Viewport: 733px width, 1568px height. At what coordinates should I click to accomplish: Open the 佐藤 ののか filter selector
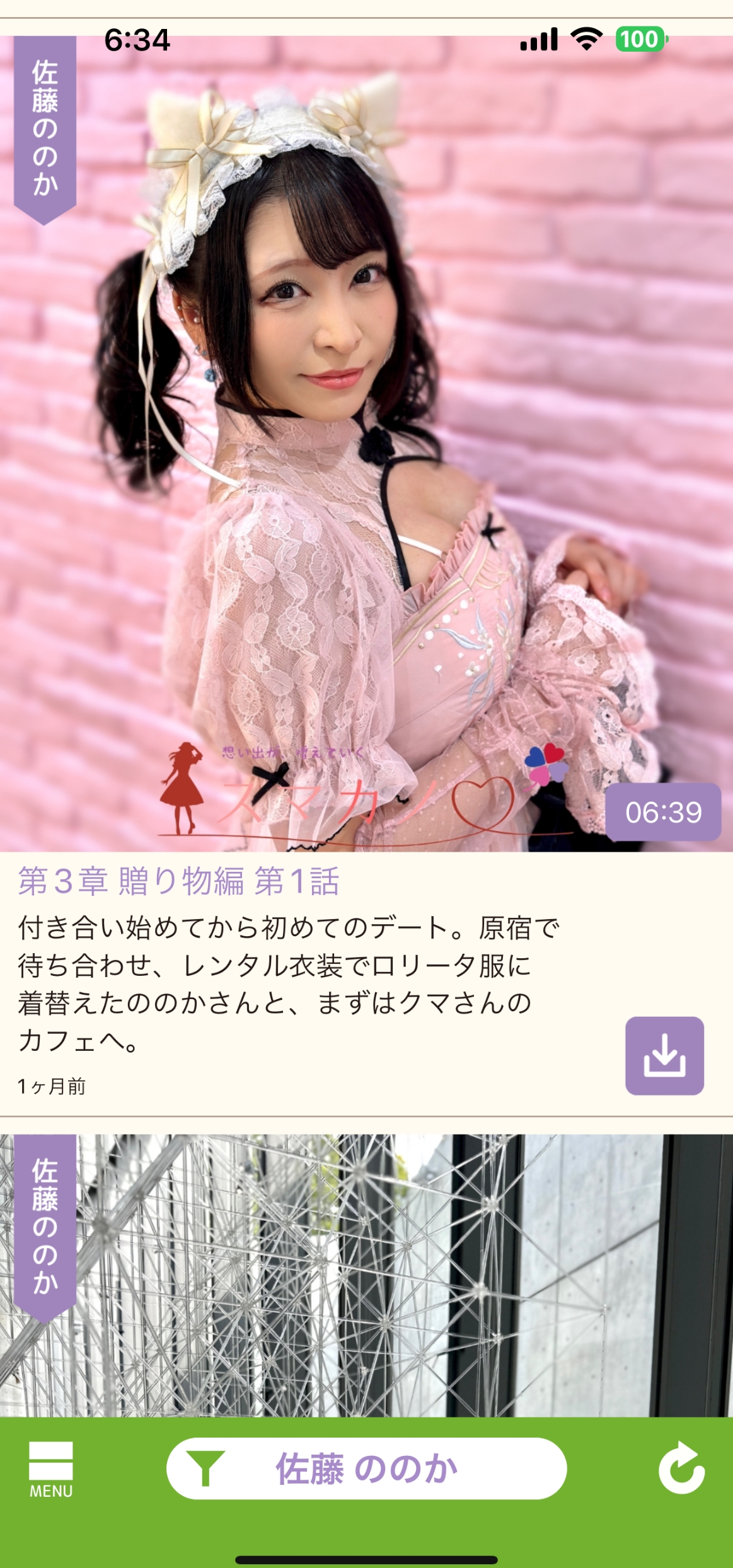click(366, 1468)
